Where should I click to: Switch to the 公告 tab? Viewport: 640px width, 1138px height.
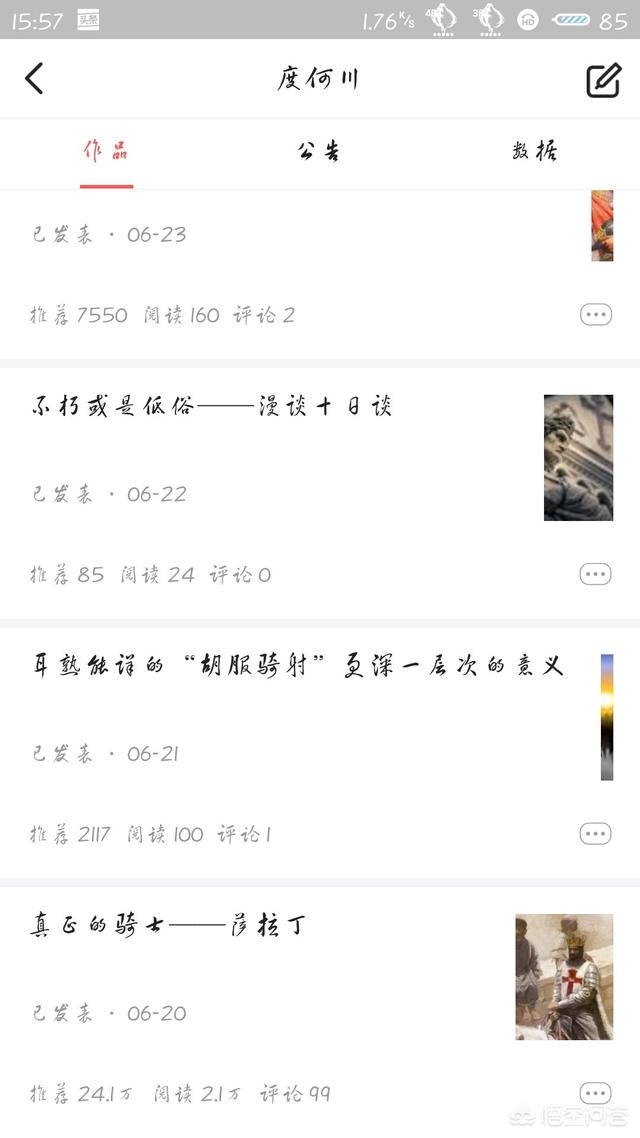pyautogui.click(x=319, y=152)
